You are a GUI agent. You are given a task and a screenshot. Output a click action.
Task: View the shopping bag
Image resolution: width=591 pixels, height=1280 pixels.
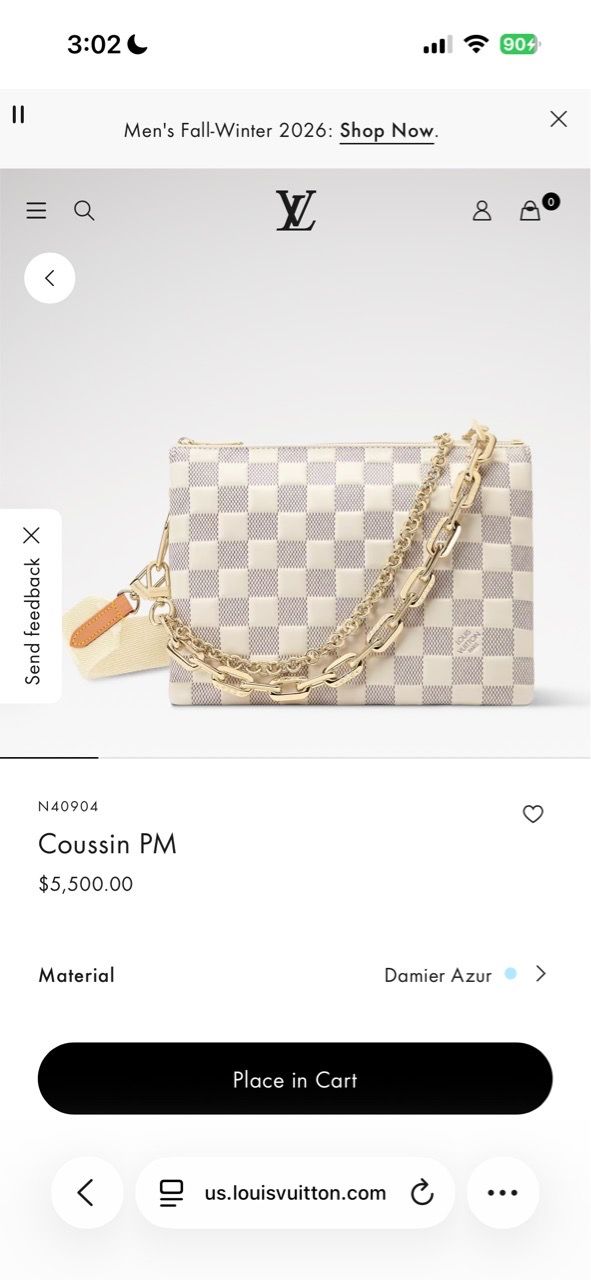[x=534, y=208]
